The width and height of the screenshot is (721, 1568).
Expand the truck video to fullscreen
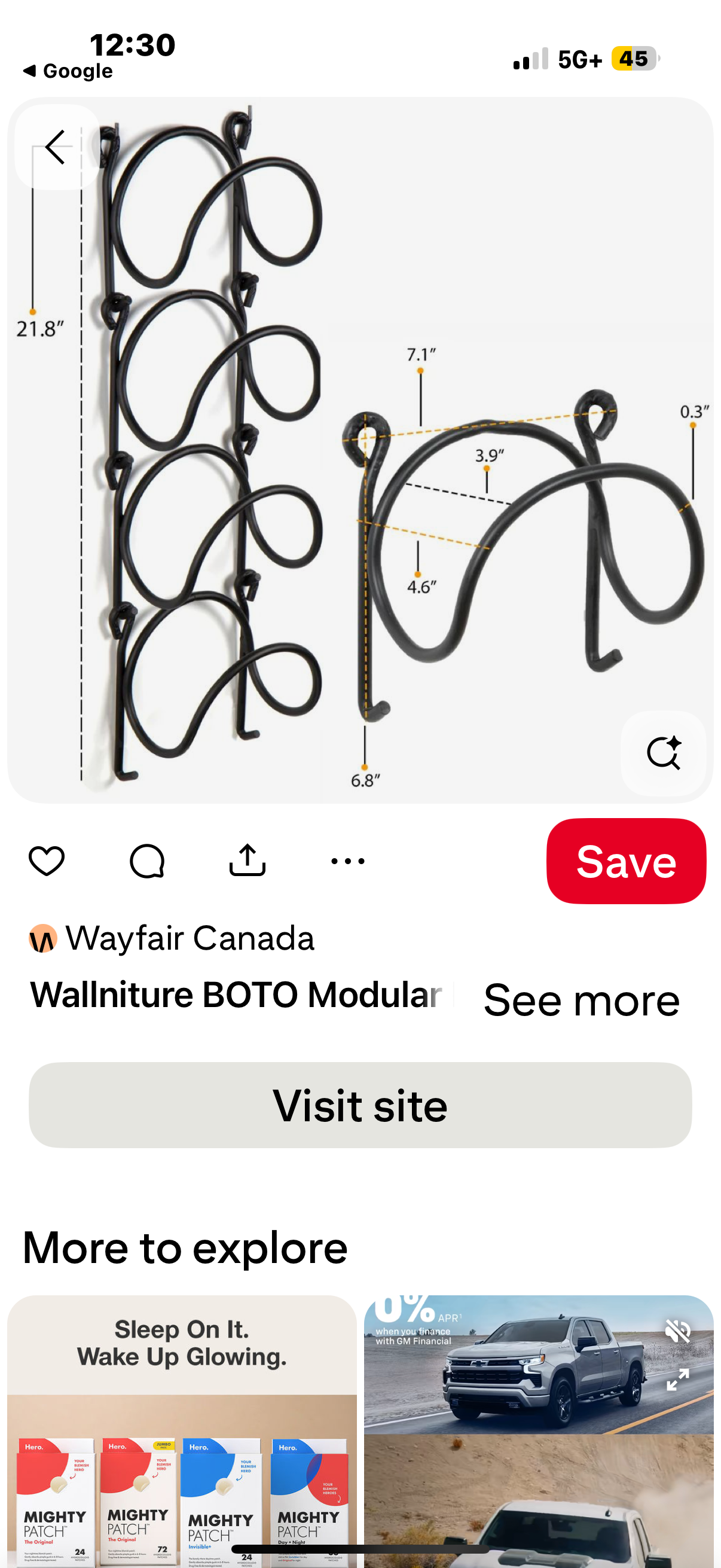(677, 1379)
